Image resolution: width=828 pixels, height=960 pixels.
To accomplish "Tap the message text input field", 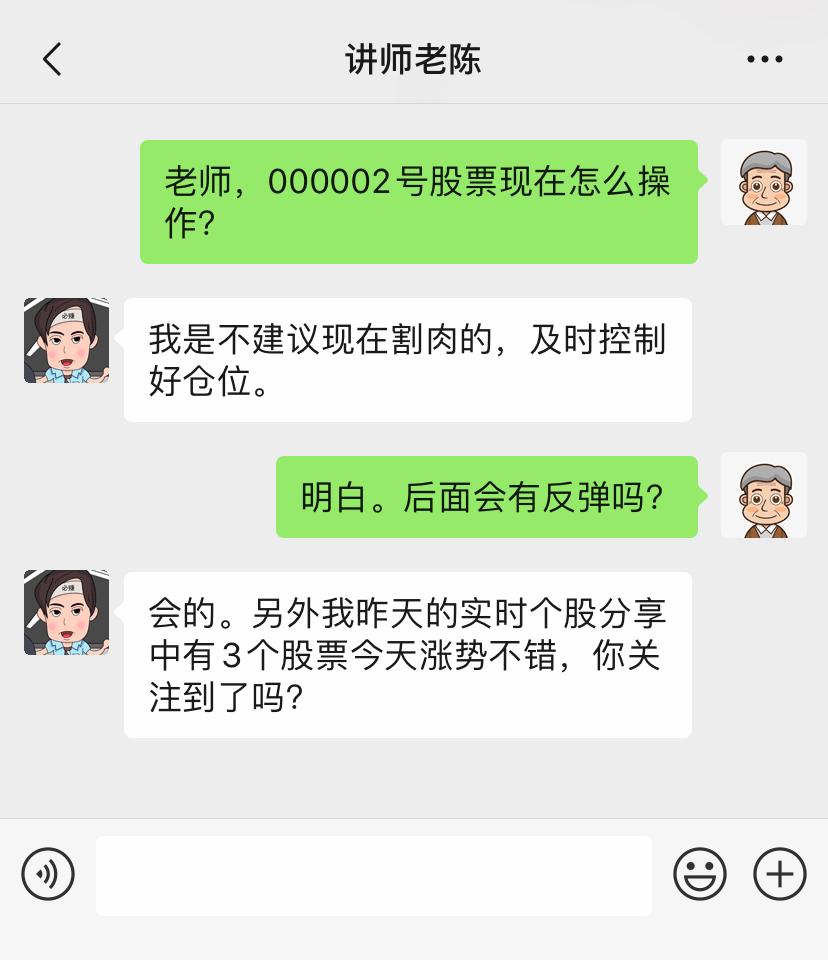I will click(375, 874).
